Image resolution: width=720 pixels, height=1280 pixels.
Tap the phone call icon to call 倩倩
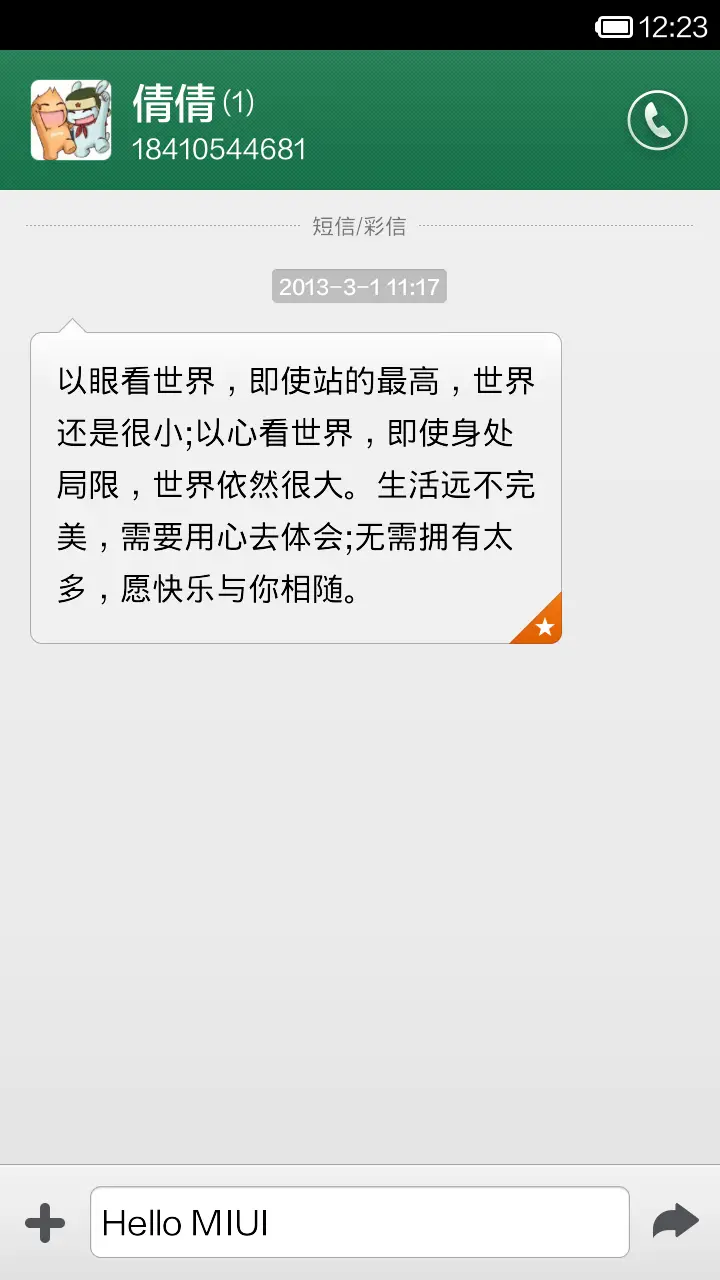pos(656,120)
